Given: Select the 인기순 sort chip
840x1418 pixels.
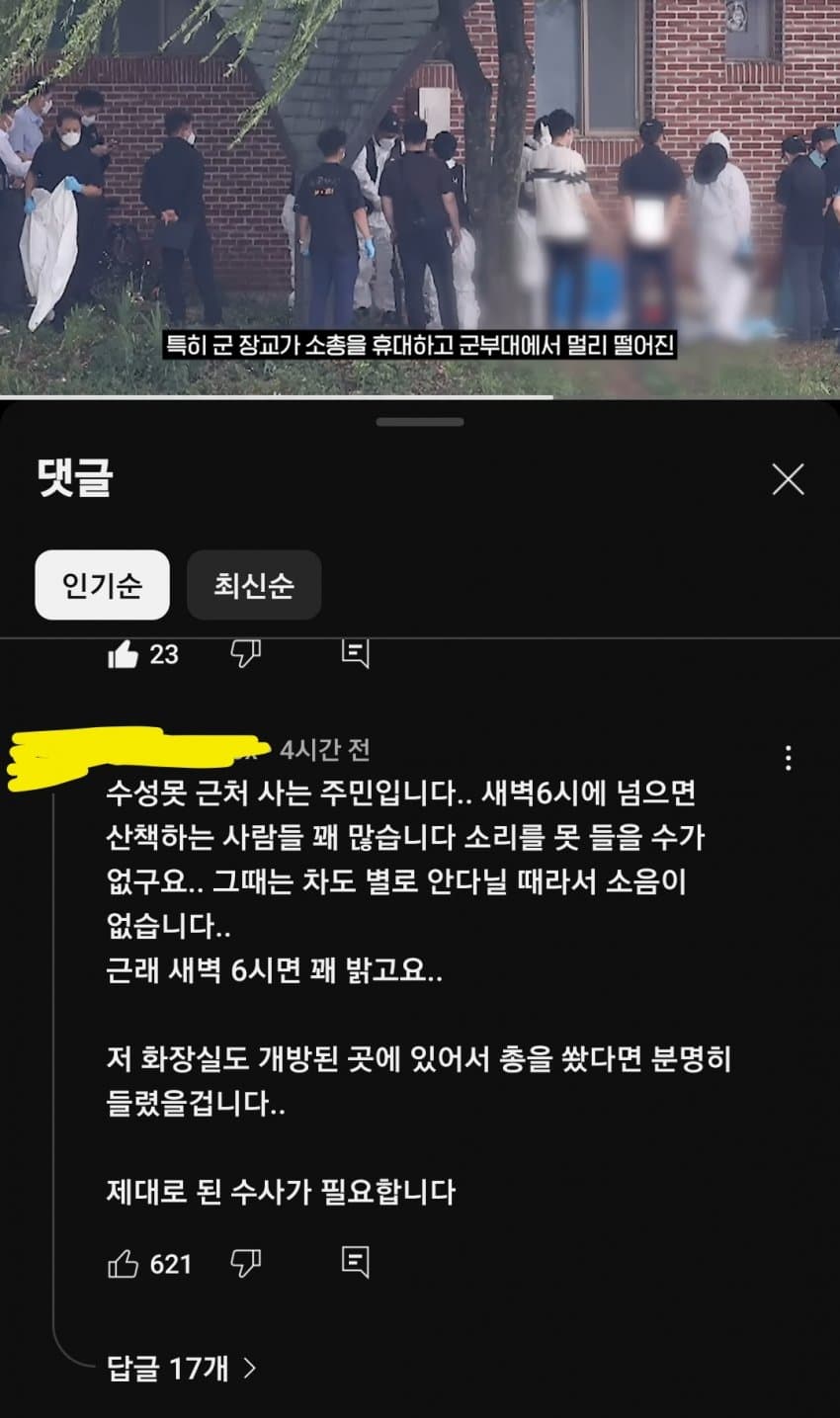Looking at the screenshot, I should tap(103, 585).
